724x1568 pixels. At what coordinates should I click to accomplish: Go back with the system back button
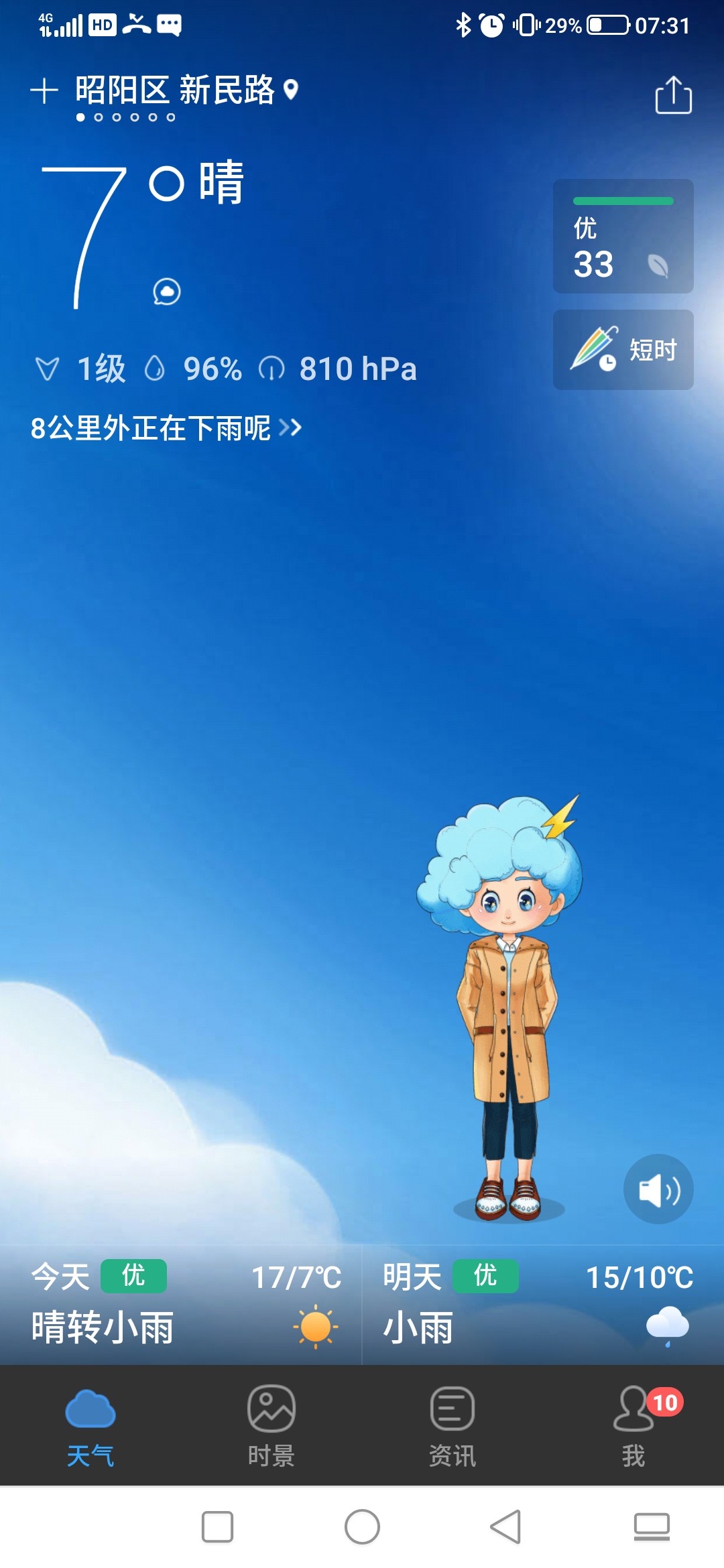[506, 1527]
